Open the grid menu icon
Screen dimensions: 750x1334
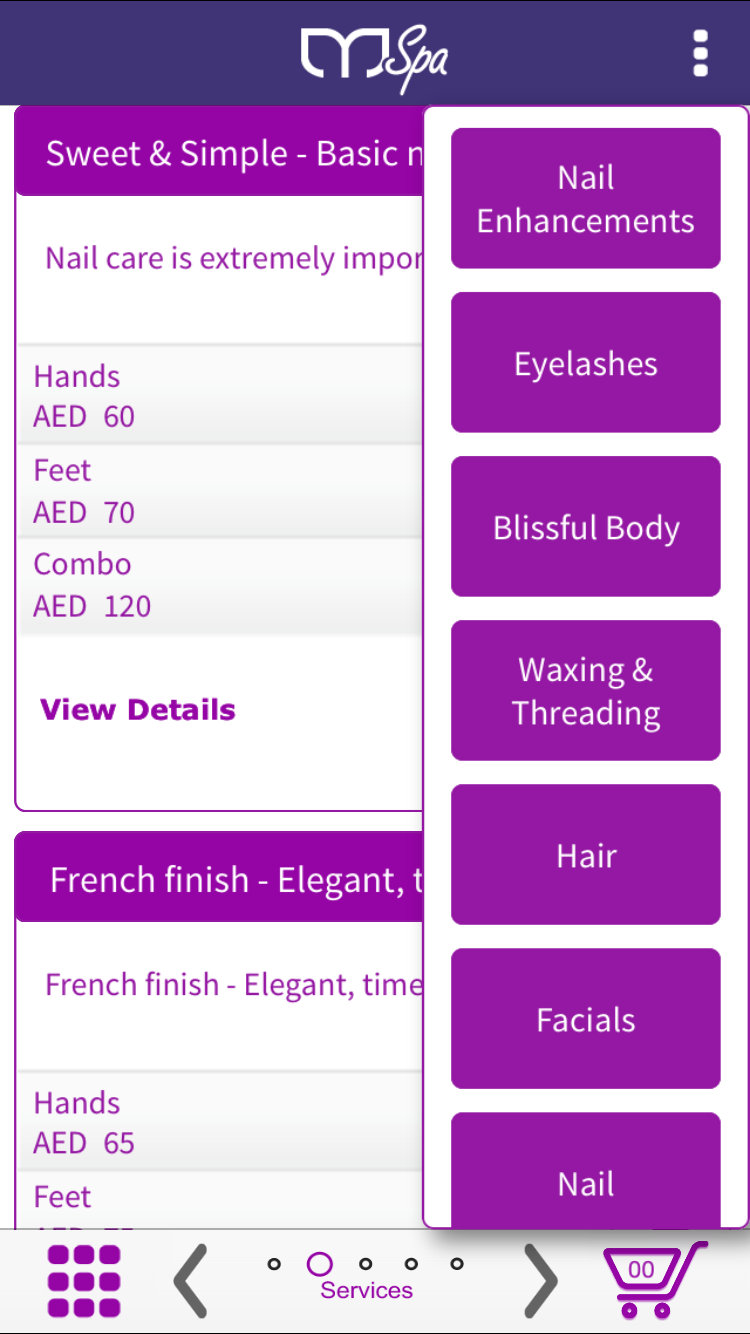tap(84, 1280)
